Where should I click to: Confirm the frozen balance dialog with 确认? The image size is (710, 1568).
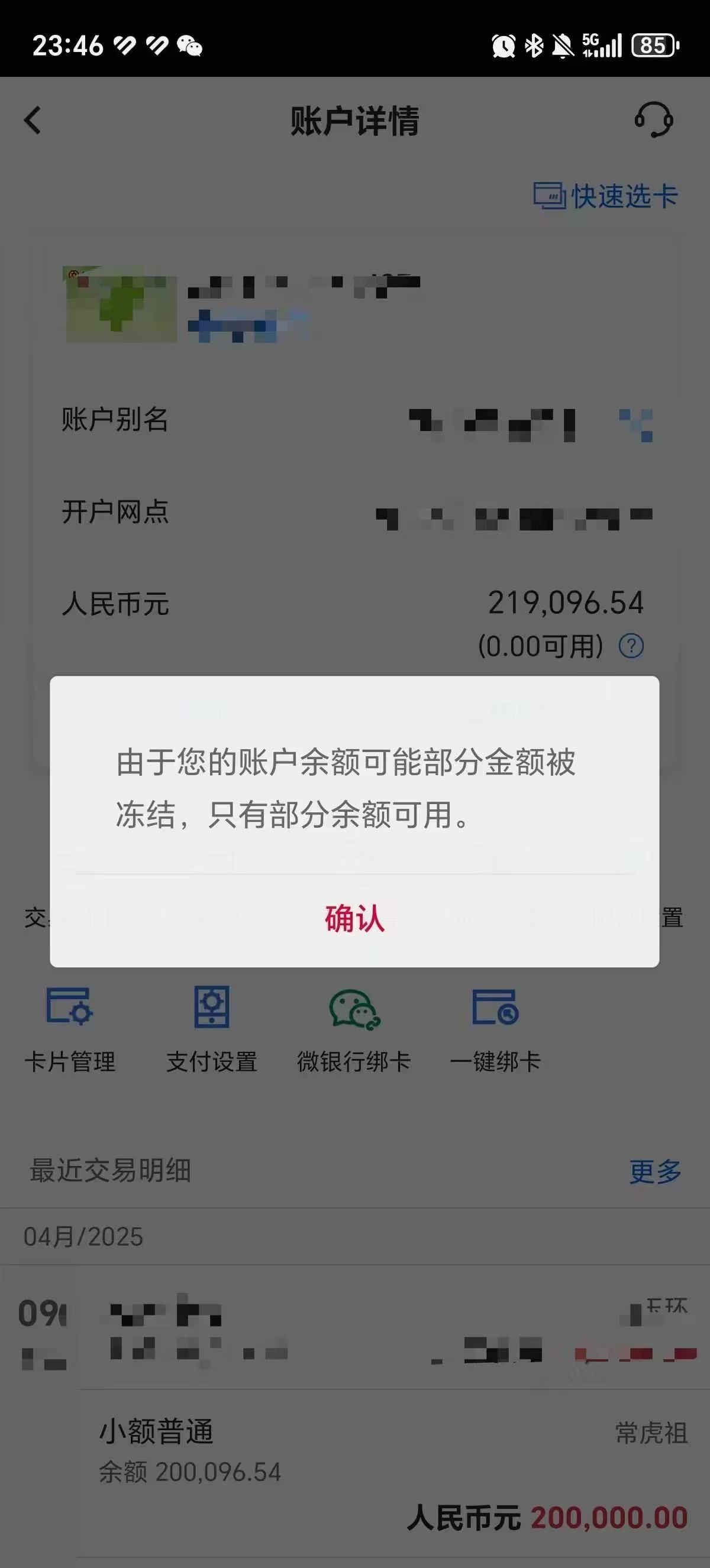(x=354, y=919)
